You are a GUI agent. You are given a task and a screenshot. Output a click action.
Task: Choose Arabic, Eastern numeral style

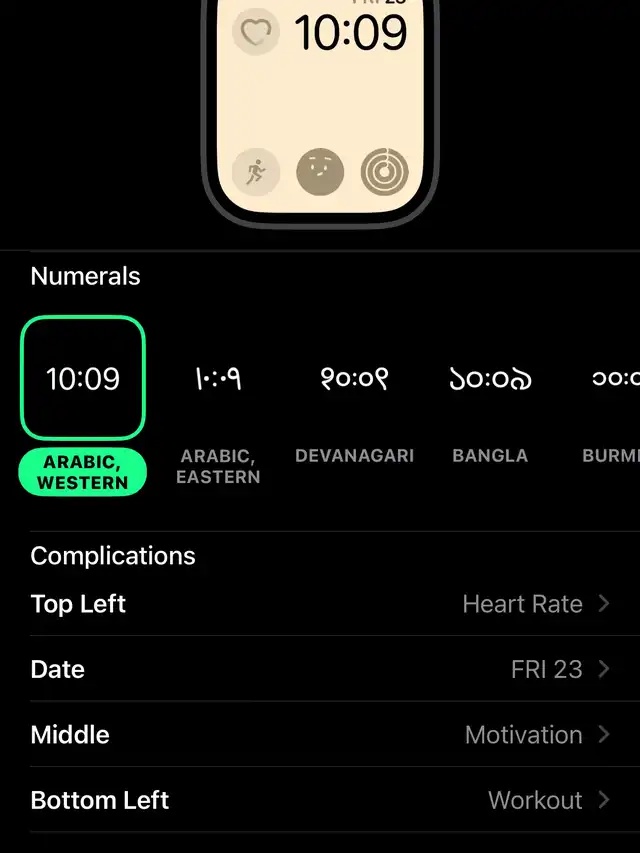[x=218, y=379]
